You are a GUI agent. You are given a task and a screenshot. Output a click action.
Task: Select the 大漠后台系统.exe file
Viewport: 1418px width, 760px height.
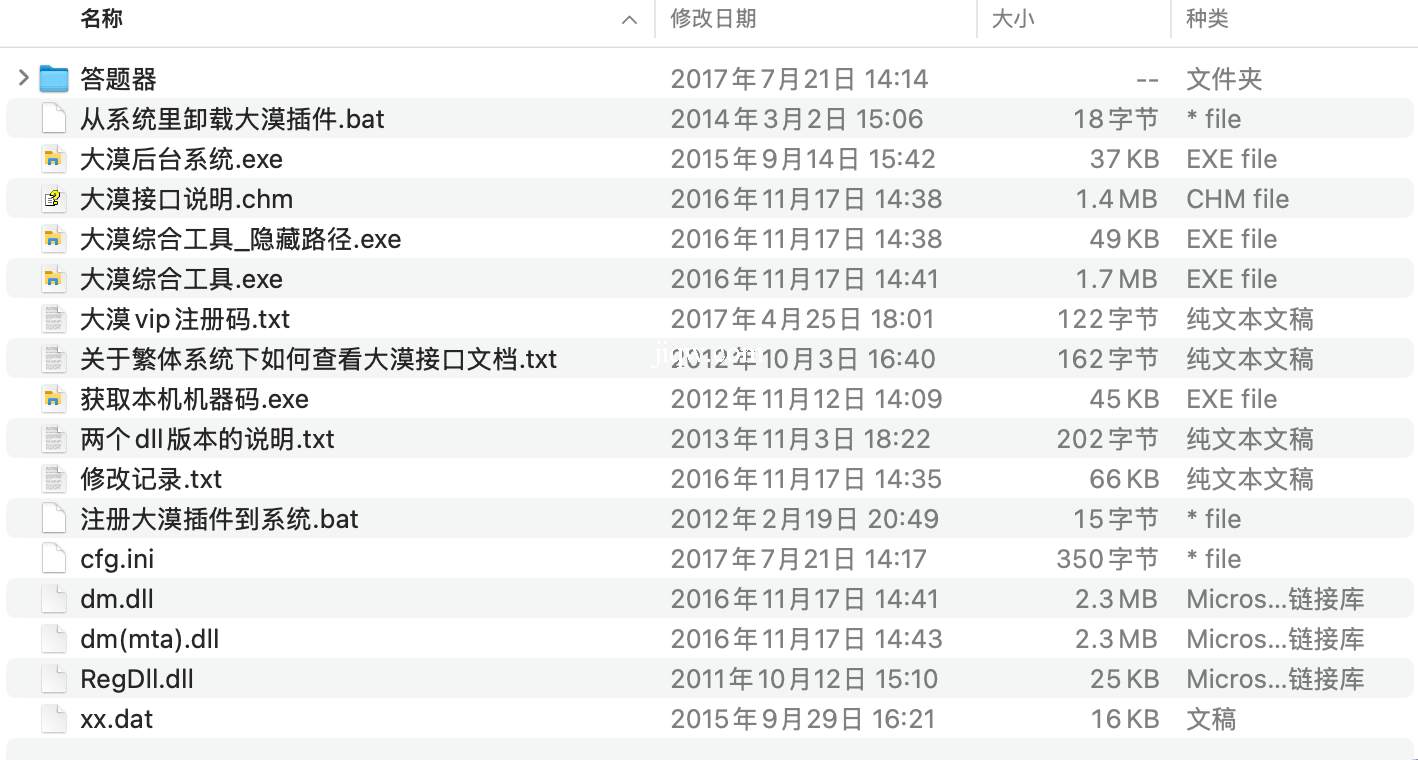181,159
